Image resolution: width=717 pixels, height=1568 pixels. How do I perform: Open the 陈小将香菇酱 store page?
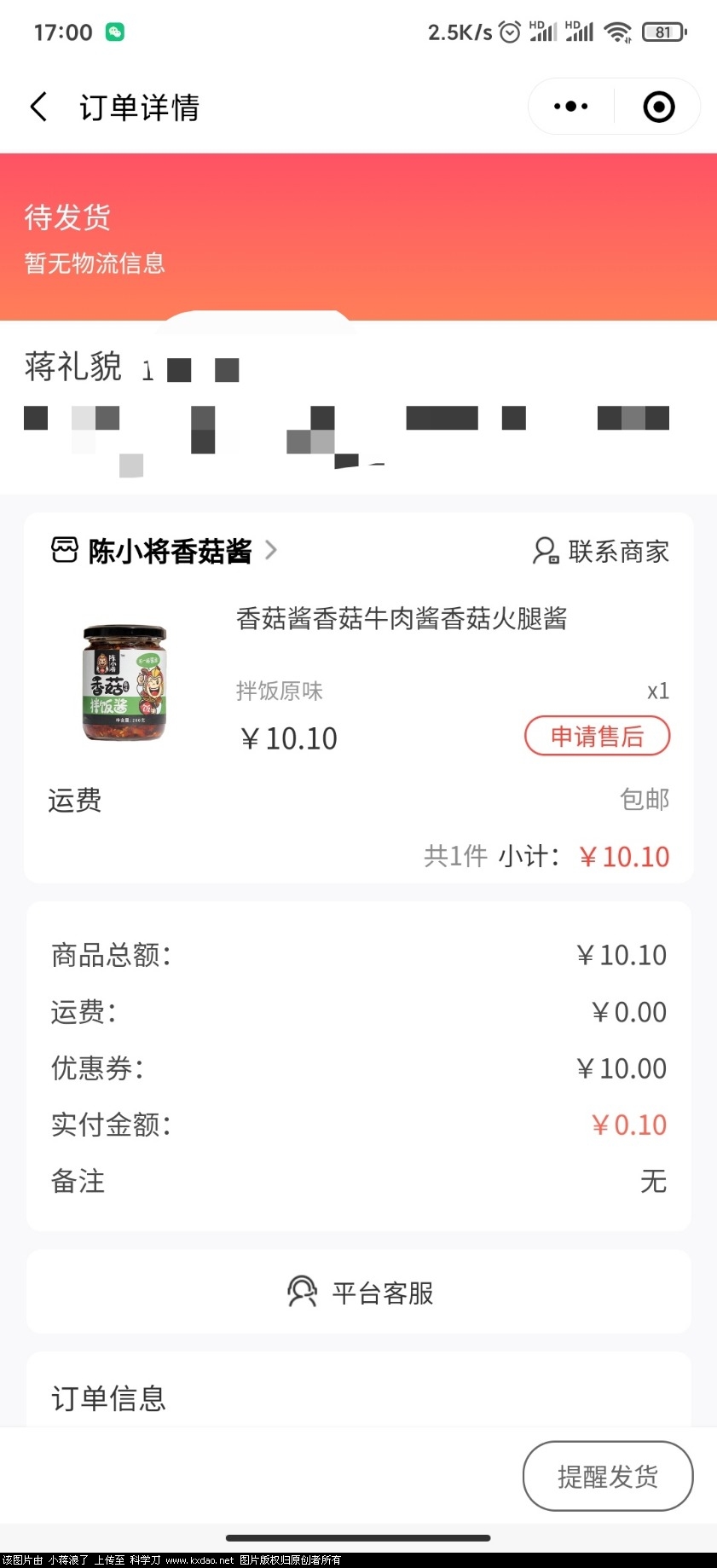(x=169, y=551)
